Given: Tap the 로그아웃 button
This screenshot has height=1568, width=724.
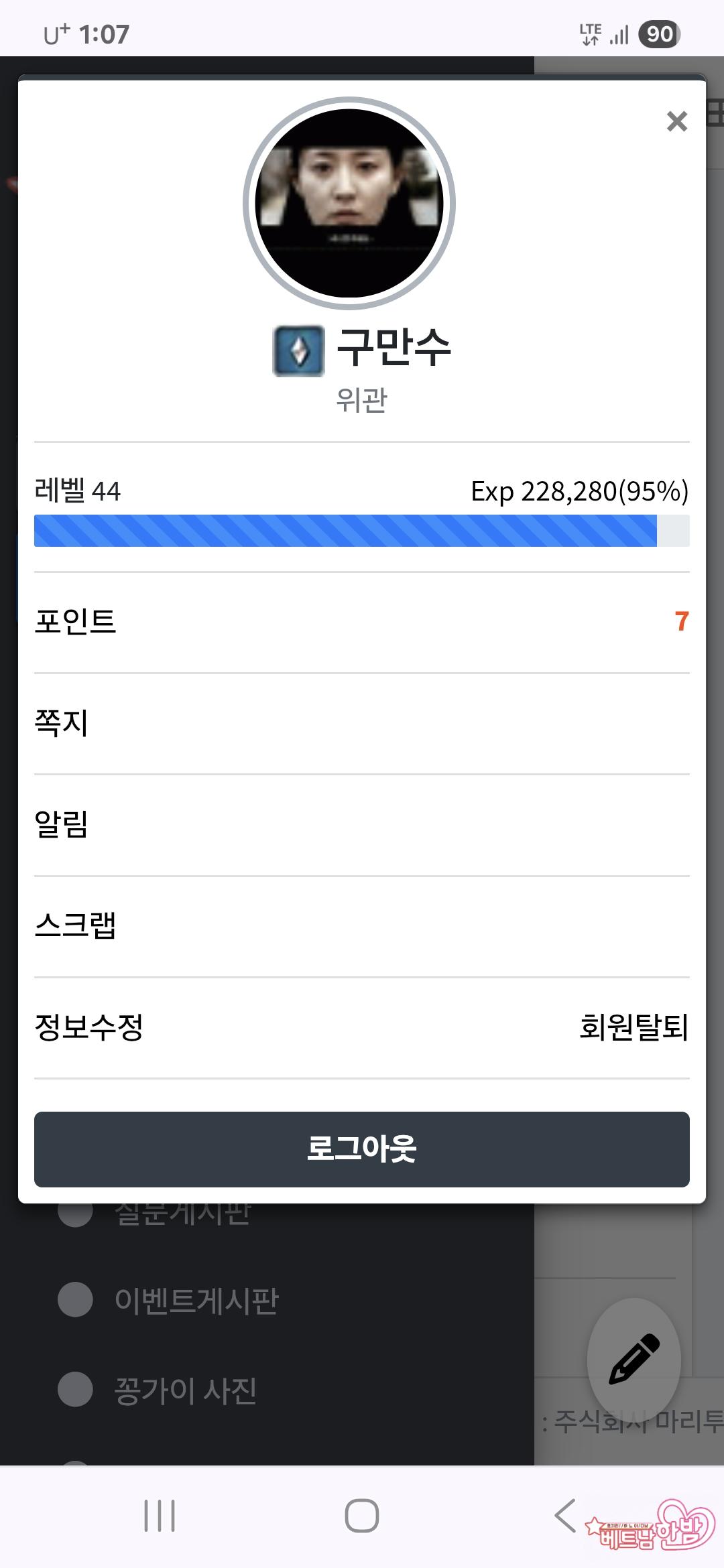Looking at the screenshot, I should pos(362,1149).
